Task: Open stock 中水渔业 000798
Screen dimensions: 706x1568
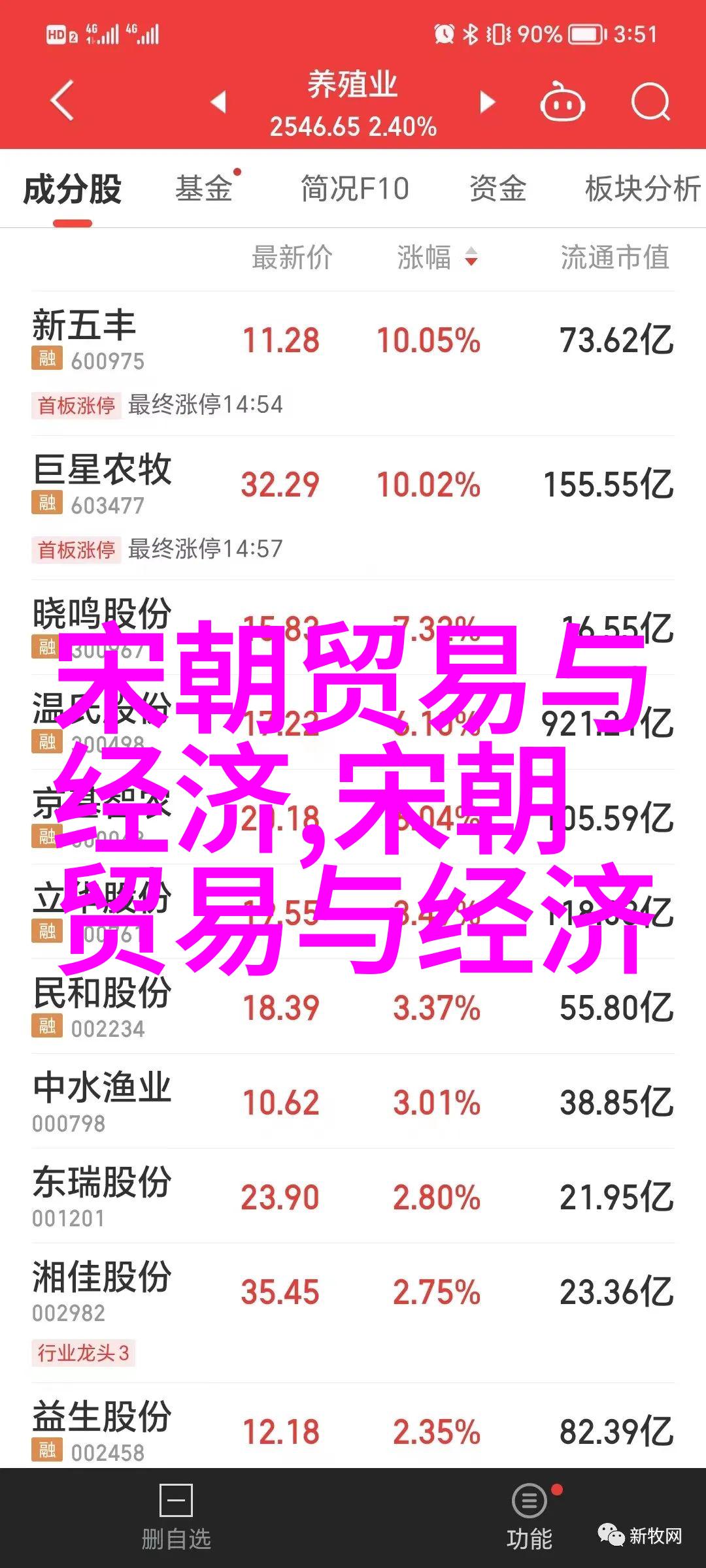Action: (x=353, y=1102)
